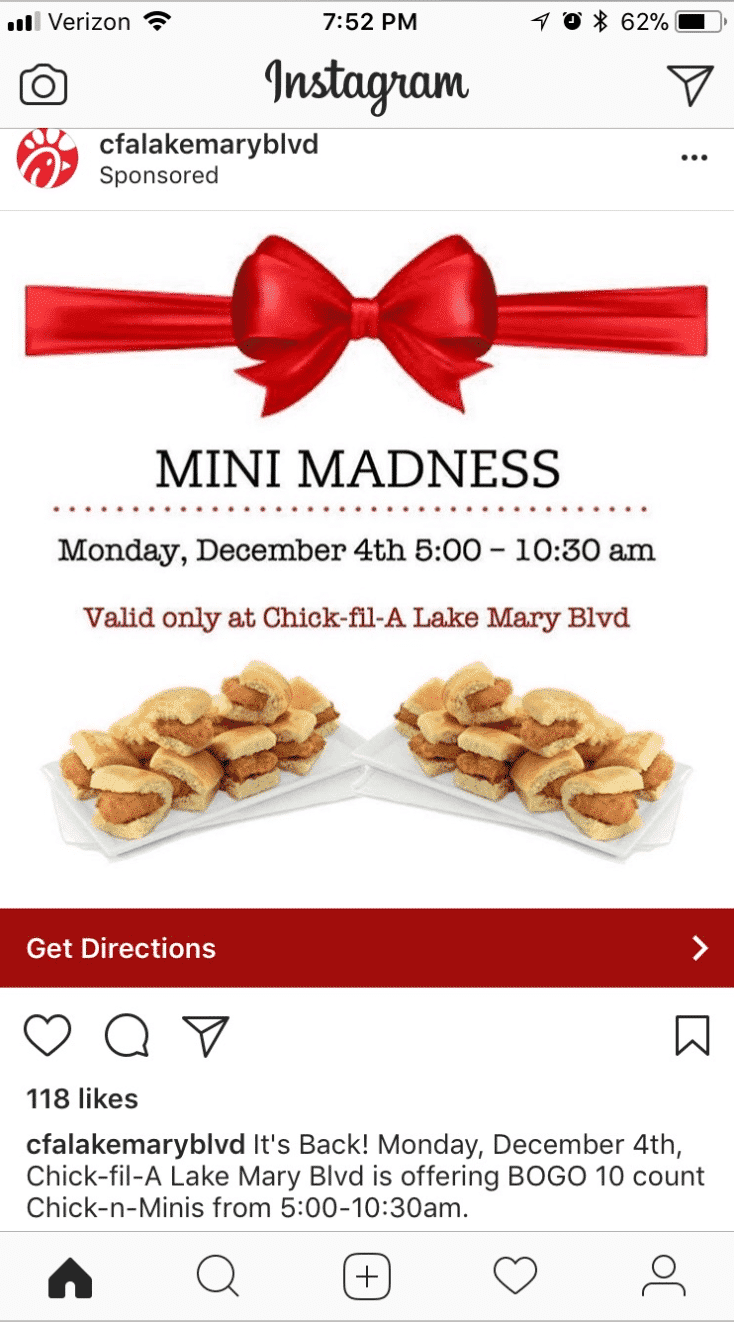Image resolution: width=734 pixels, height=1322 pixels.
Task: Bookmark the cfalakemaryblvd post
Action: pos(692,1036)
